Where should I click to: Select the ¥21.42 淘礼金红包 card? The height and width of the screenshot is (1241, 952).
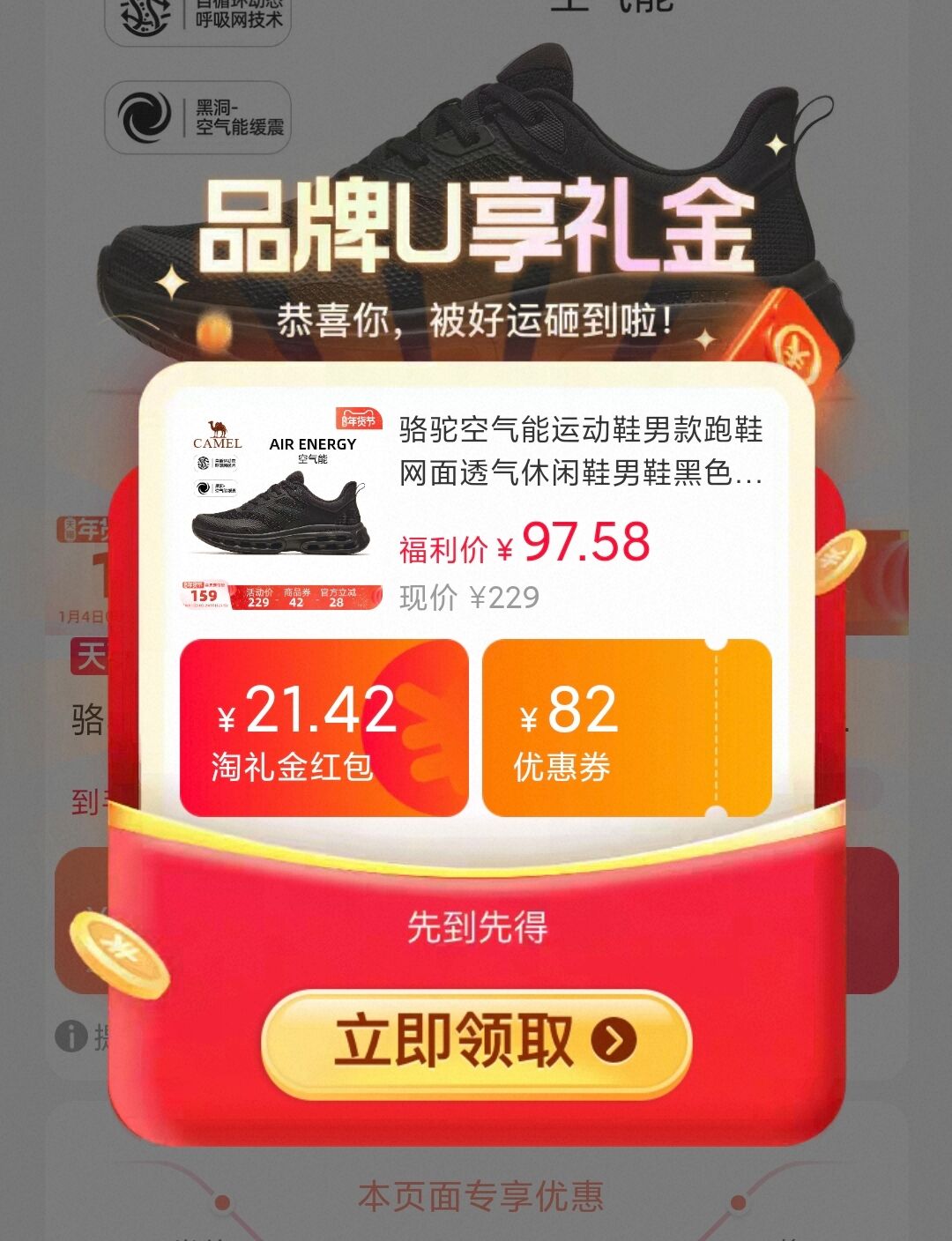point(324,728)
